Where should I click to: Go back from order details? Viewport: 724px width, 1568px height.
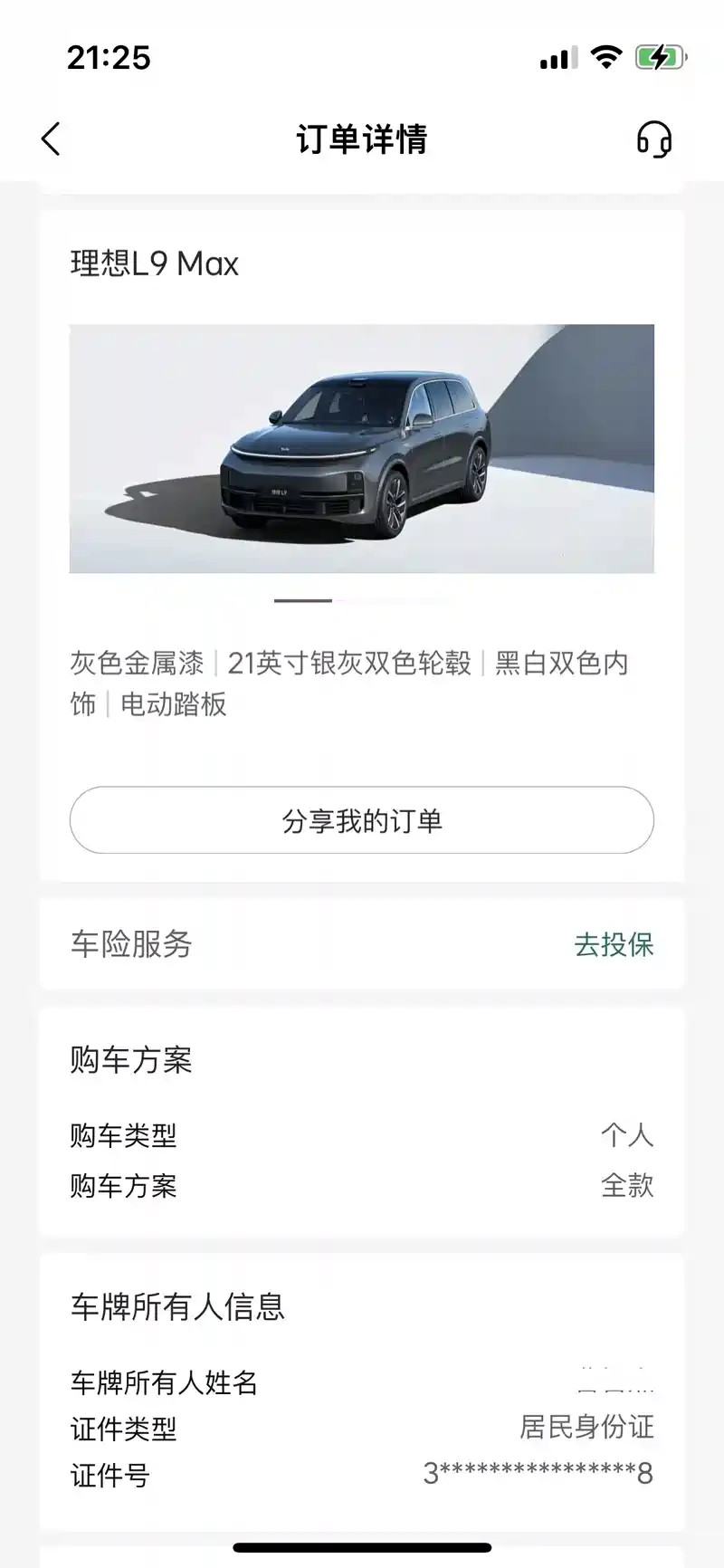tap(51, 139)
